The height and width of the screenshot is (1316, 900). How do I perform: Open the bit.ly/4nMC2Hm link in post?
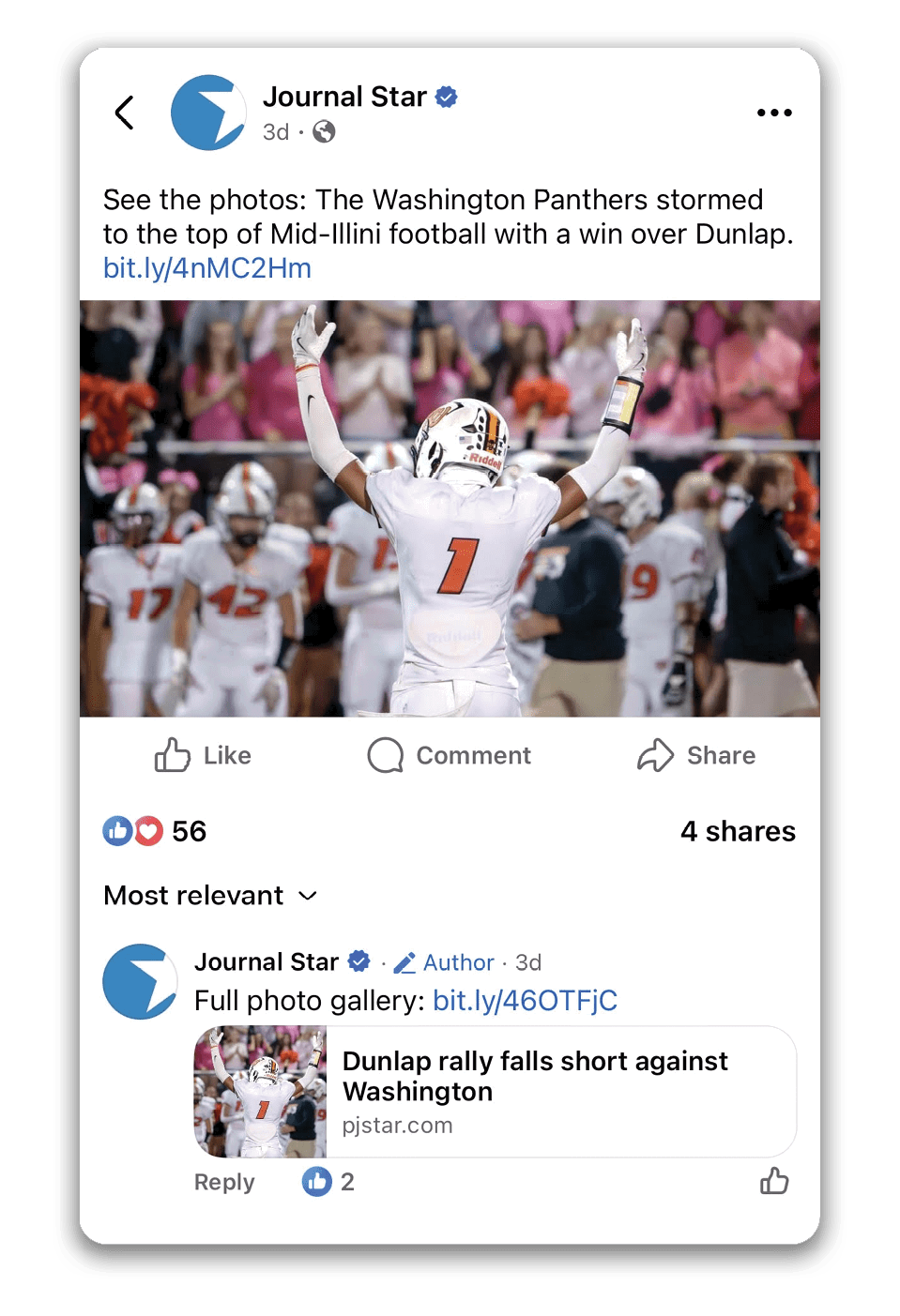pyautogui.click(x=206, y=268)
